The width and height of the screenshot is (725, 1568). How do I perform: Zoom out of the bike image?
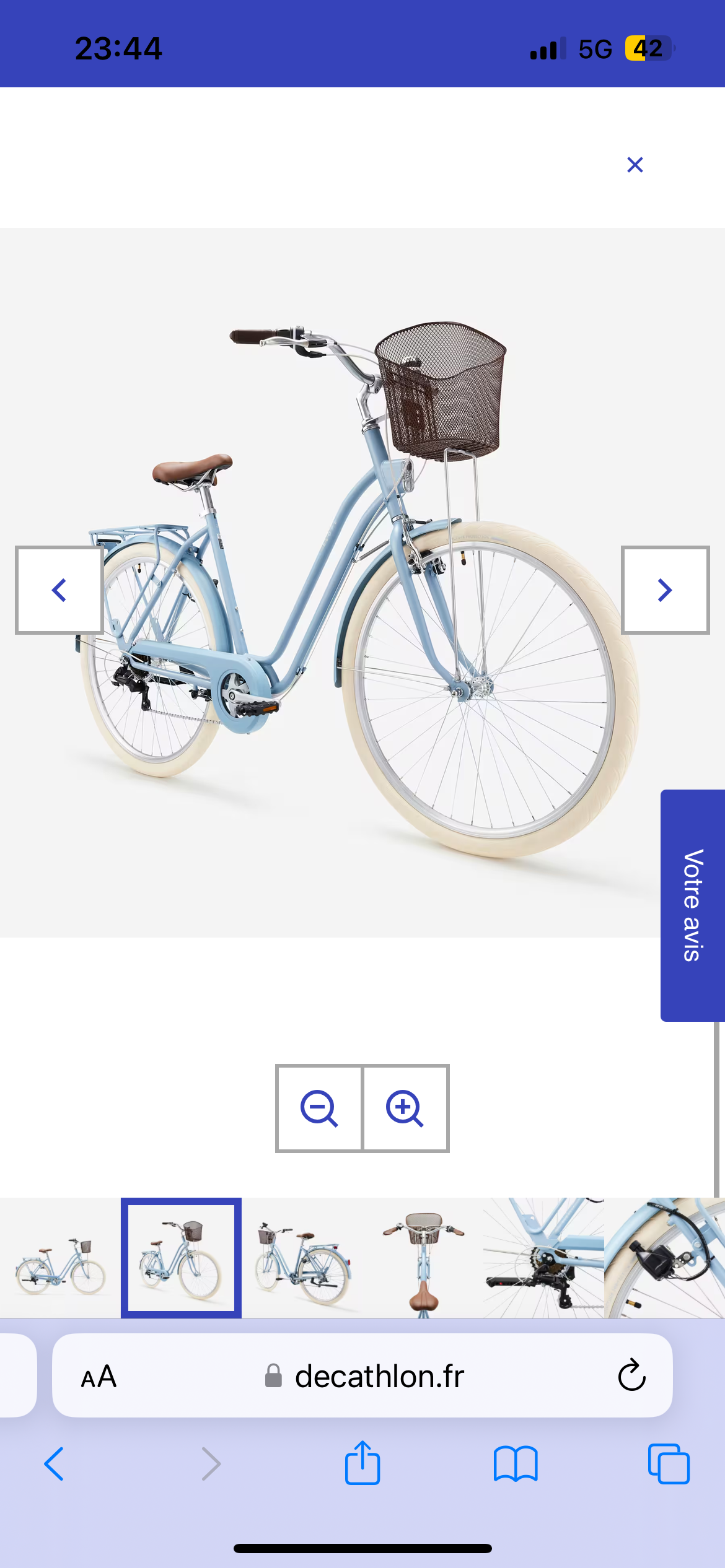[319, 1108]
